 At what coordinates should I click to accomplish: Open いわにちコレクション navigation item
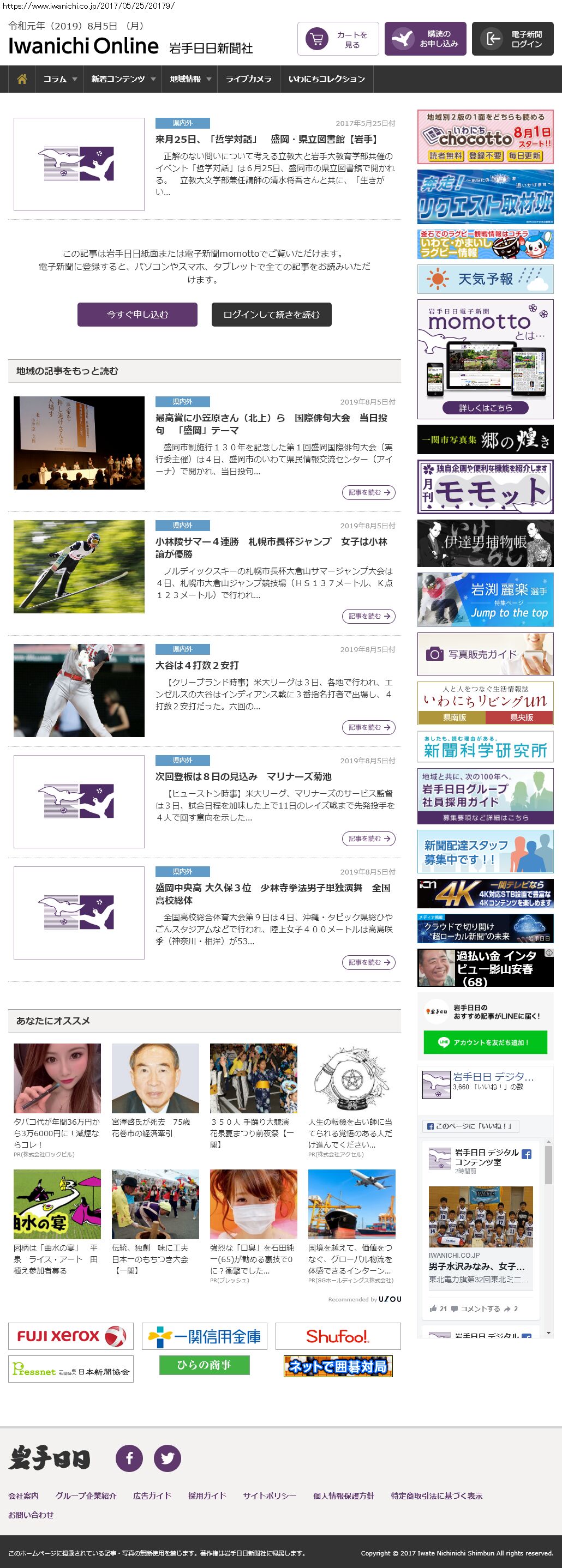(x=326, y=79)
